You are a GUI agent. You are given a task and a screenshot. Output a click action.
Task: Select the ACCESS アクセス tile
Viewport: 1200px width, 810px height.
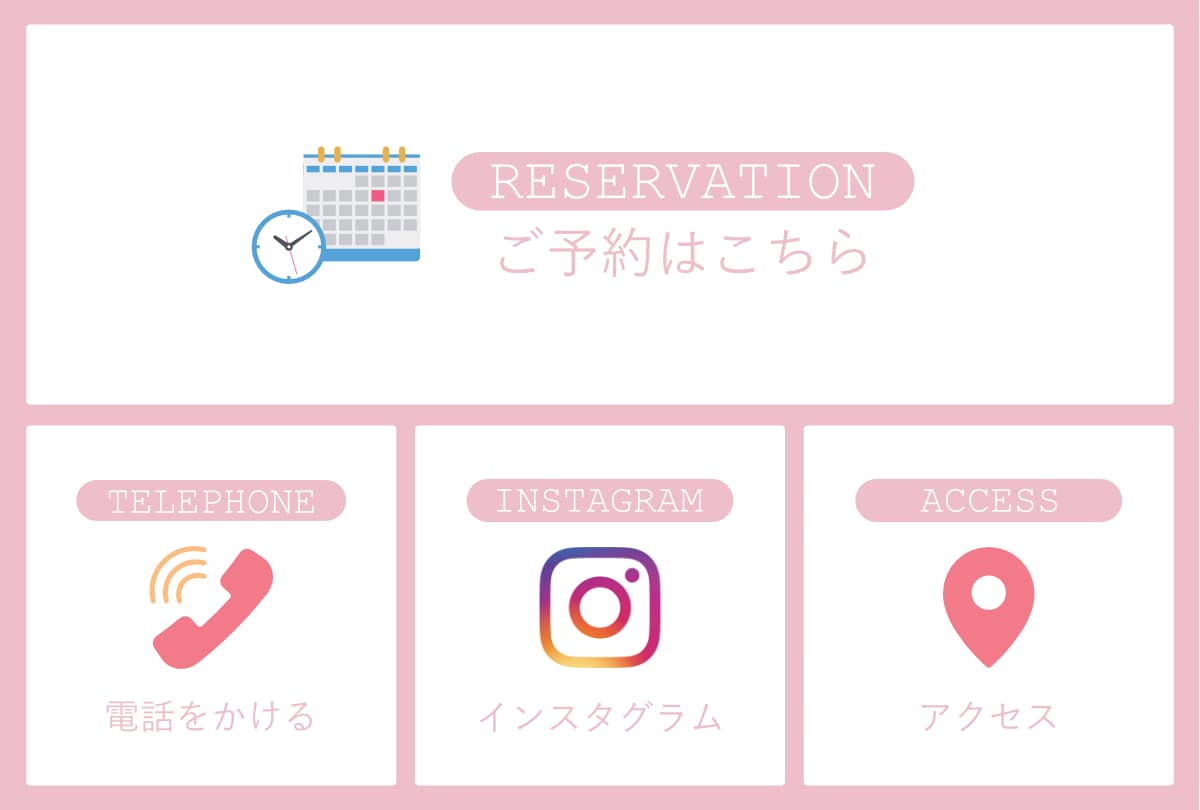(x=988, y=606)
